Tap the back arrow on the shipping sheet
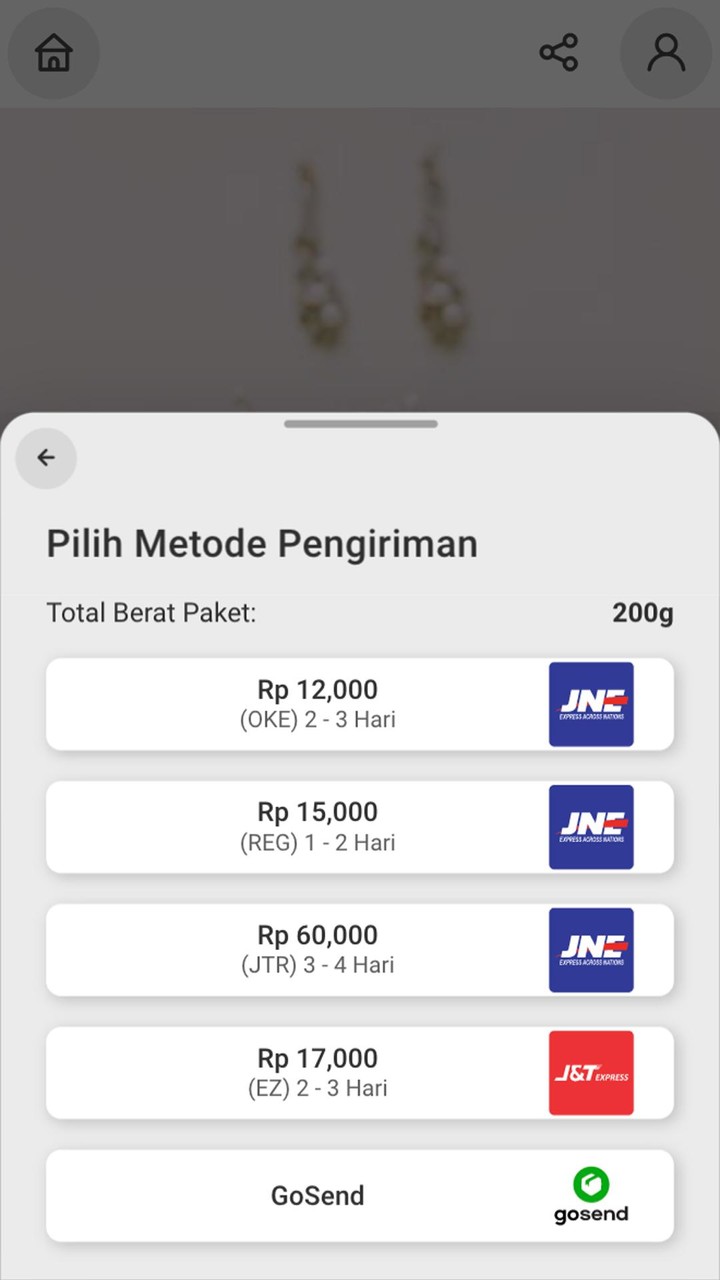 point(46,457)
